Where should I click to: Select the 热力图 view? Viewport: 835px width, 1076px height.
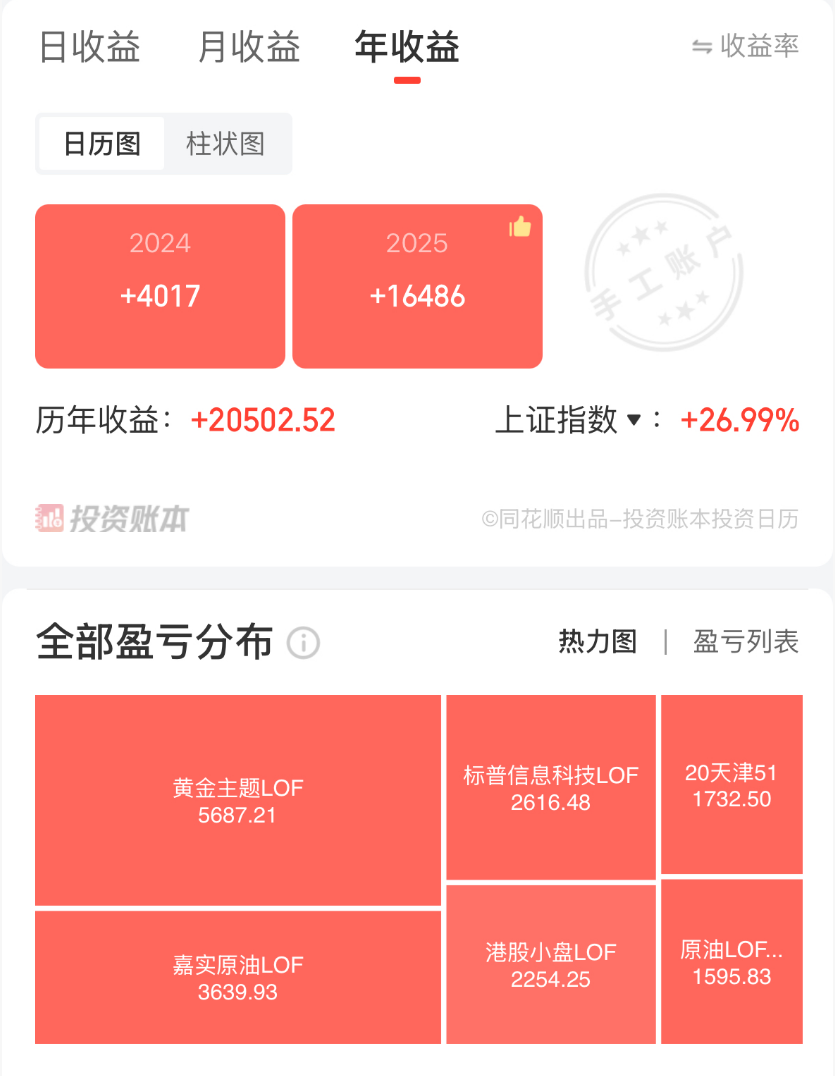tap(597, 642)
